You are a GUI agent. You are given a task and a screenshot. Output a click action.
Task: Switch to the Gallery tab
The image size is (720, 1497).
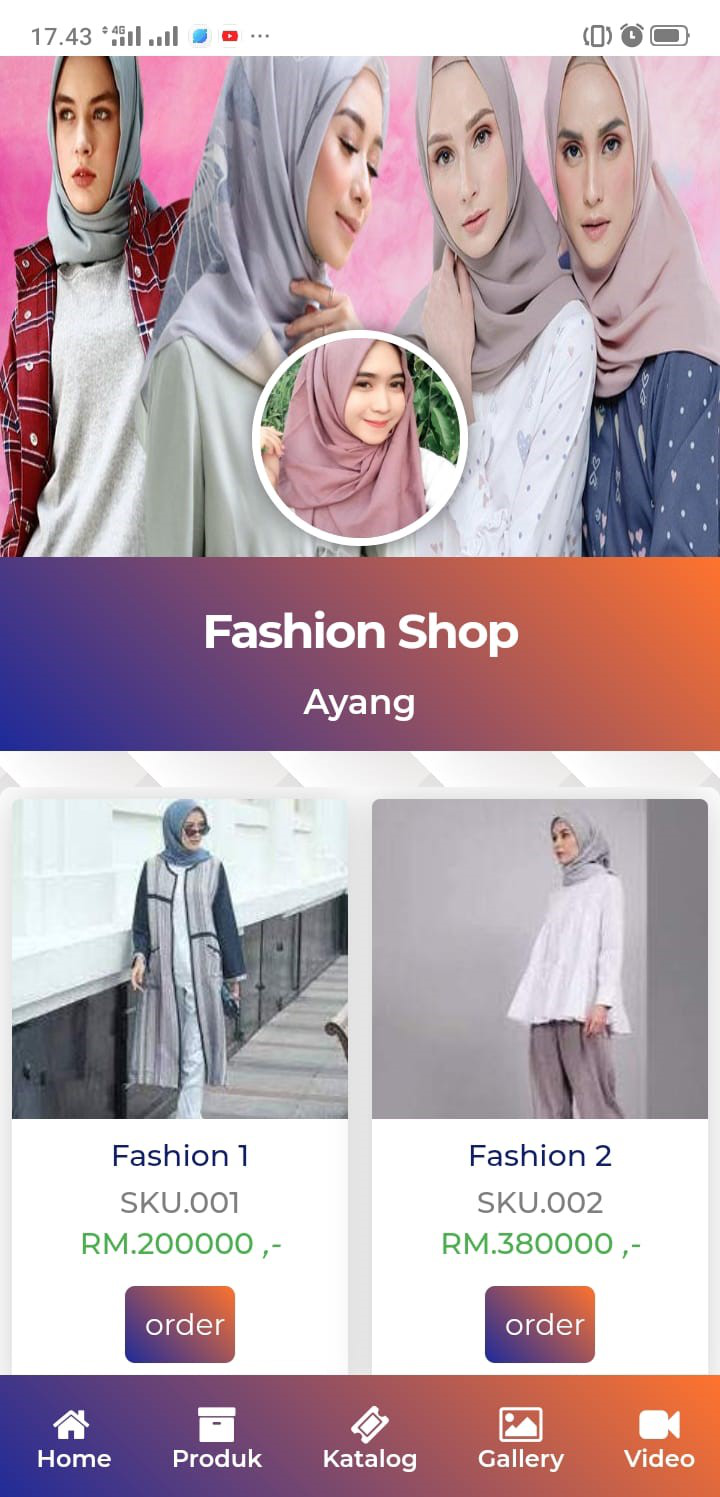point(520,1438)
